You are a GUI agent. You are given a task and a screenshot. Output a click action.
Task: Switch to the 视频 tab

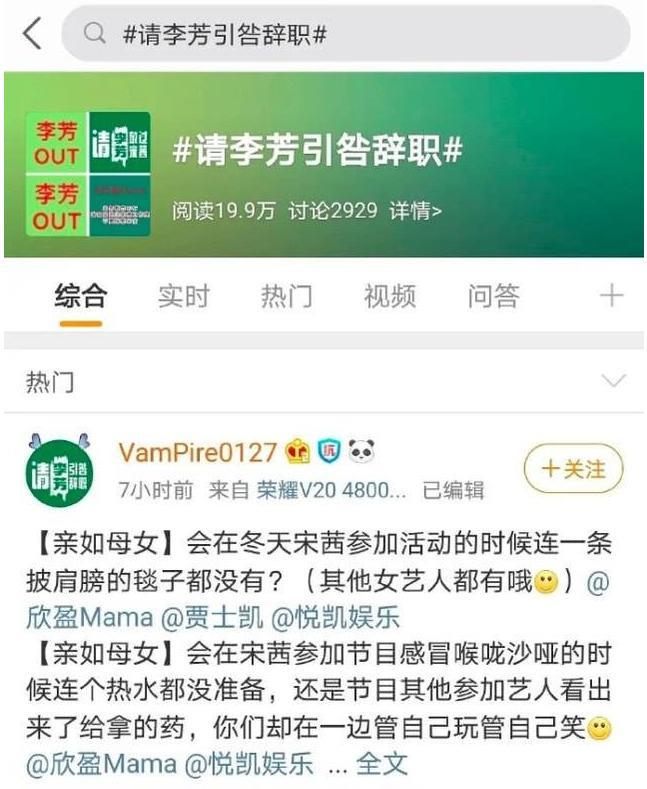point(389,297)
